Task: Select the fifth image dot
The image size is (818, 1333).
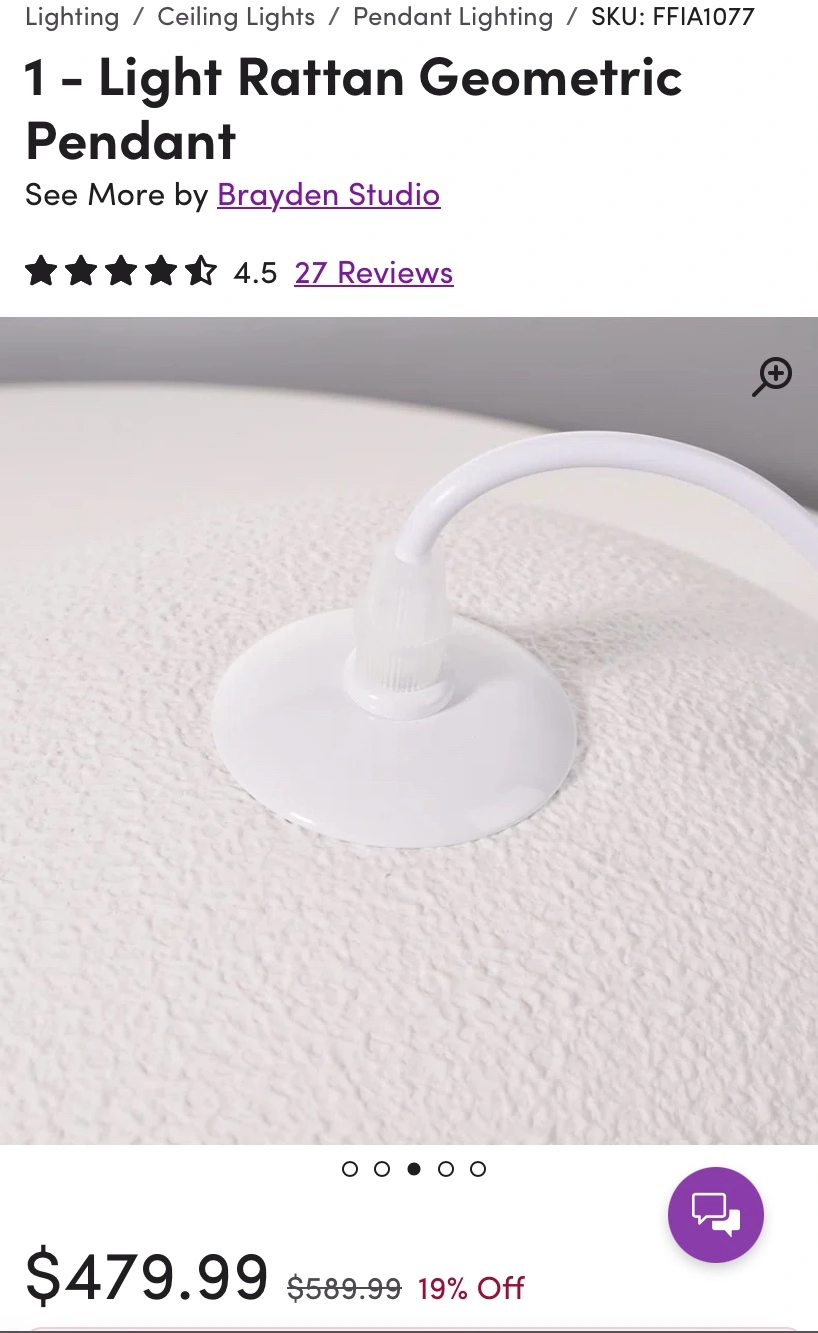Action: [478, 1169]
